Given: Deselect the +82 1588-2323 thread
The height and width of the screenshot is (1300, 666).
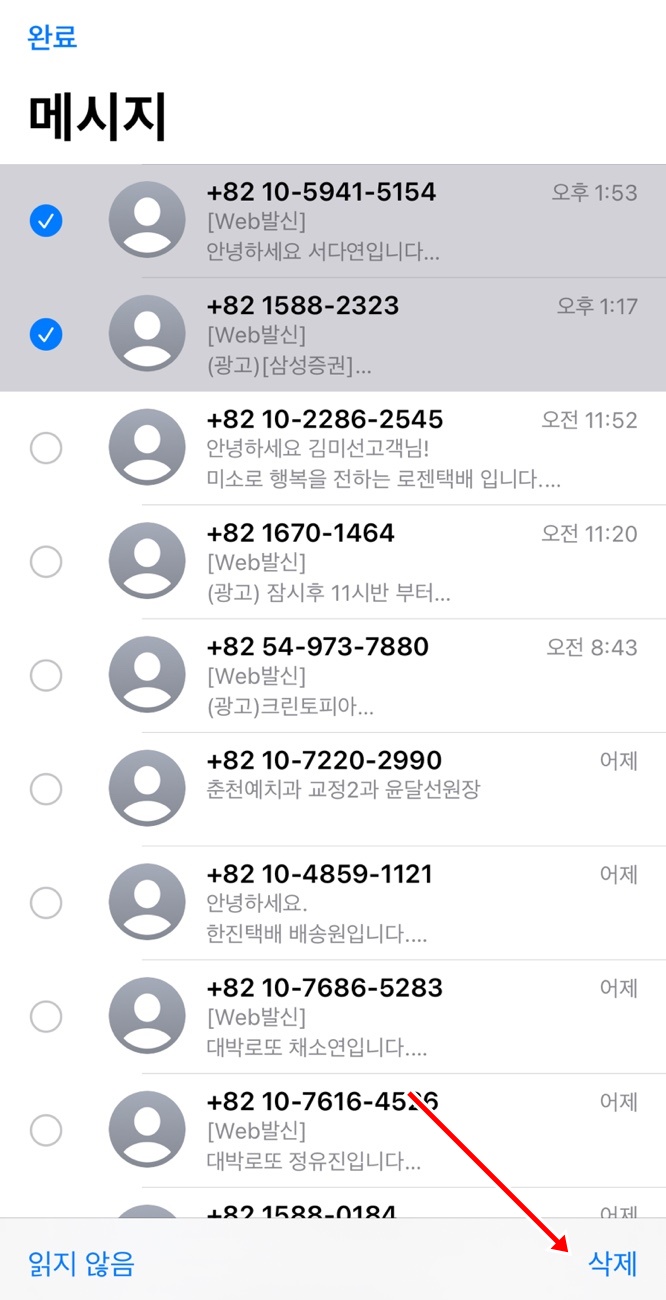Looking at the screenshot, I should pyautogui.click(x=46, y=335).
